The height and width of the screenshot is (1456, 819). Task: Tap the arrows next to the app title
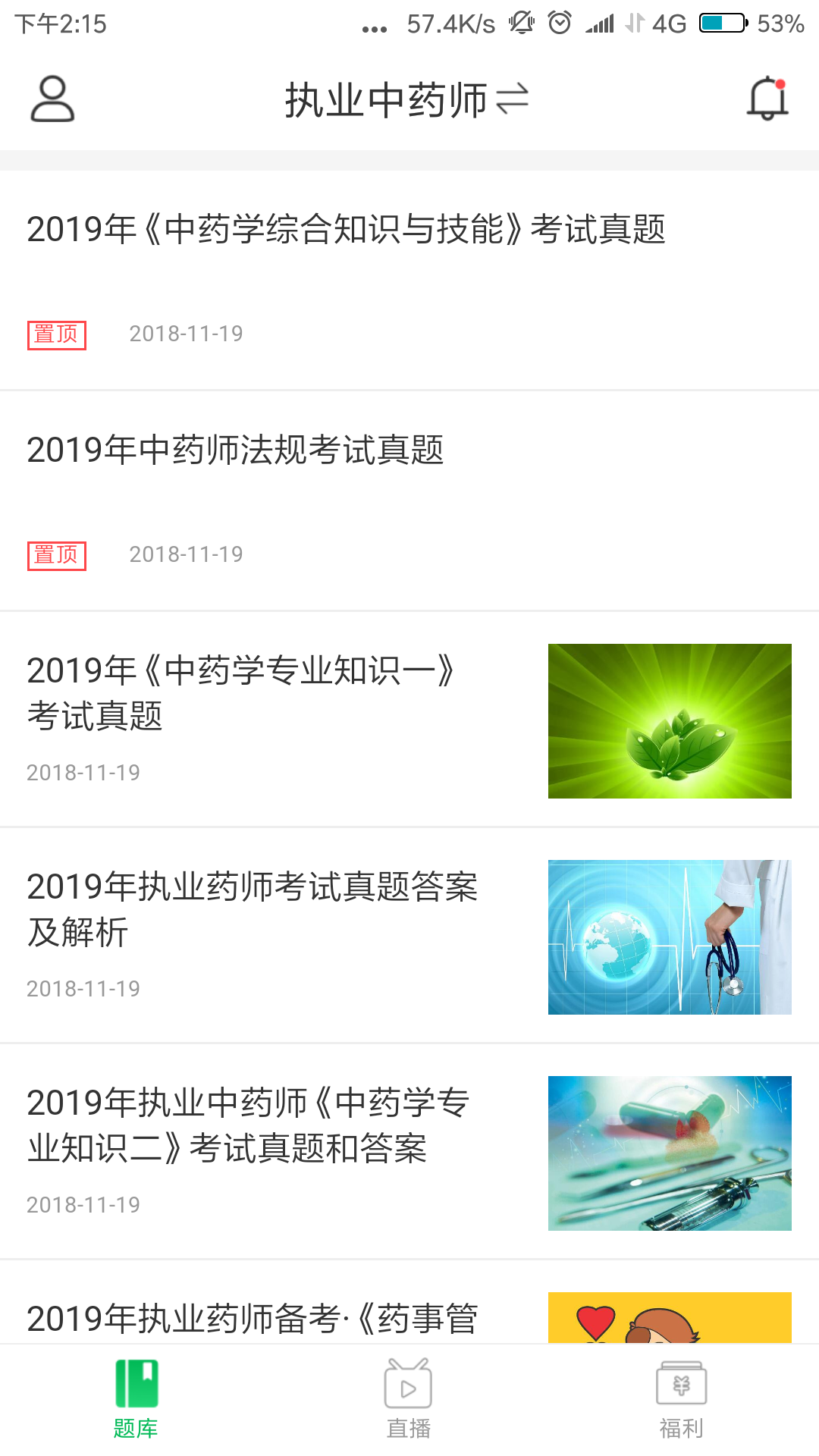(x=512, y=99)
